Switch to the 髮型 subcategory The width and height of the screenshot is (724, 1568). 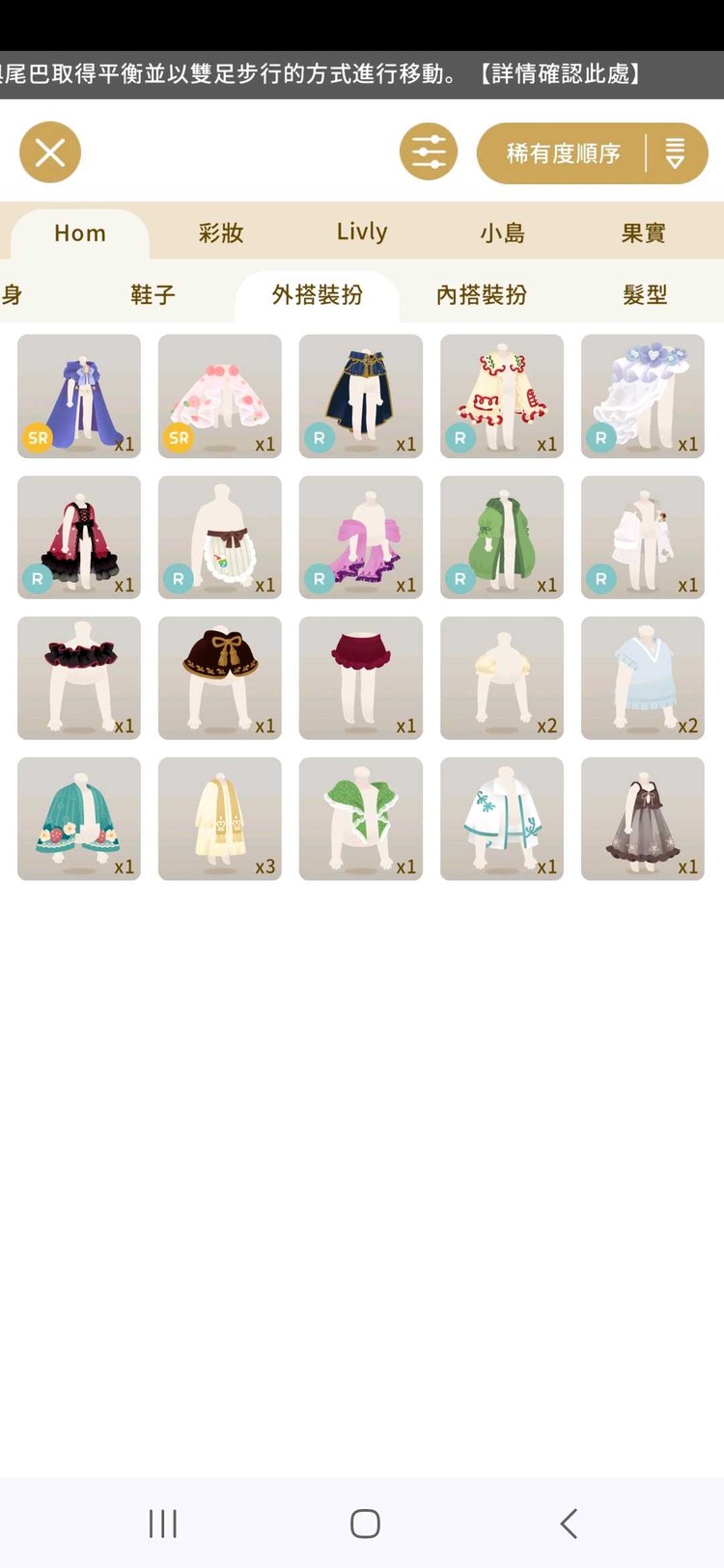tap(645, 295)
